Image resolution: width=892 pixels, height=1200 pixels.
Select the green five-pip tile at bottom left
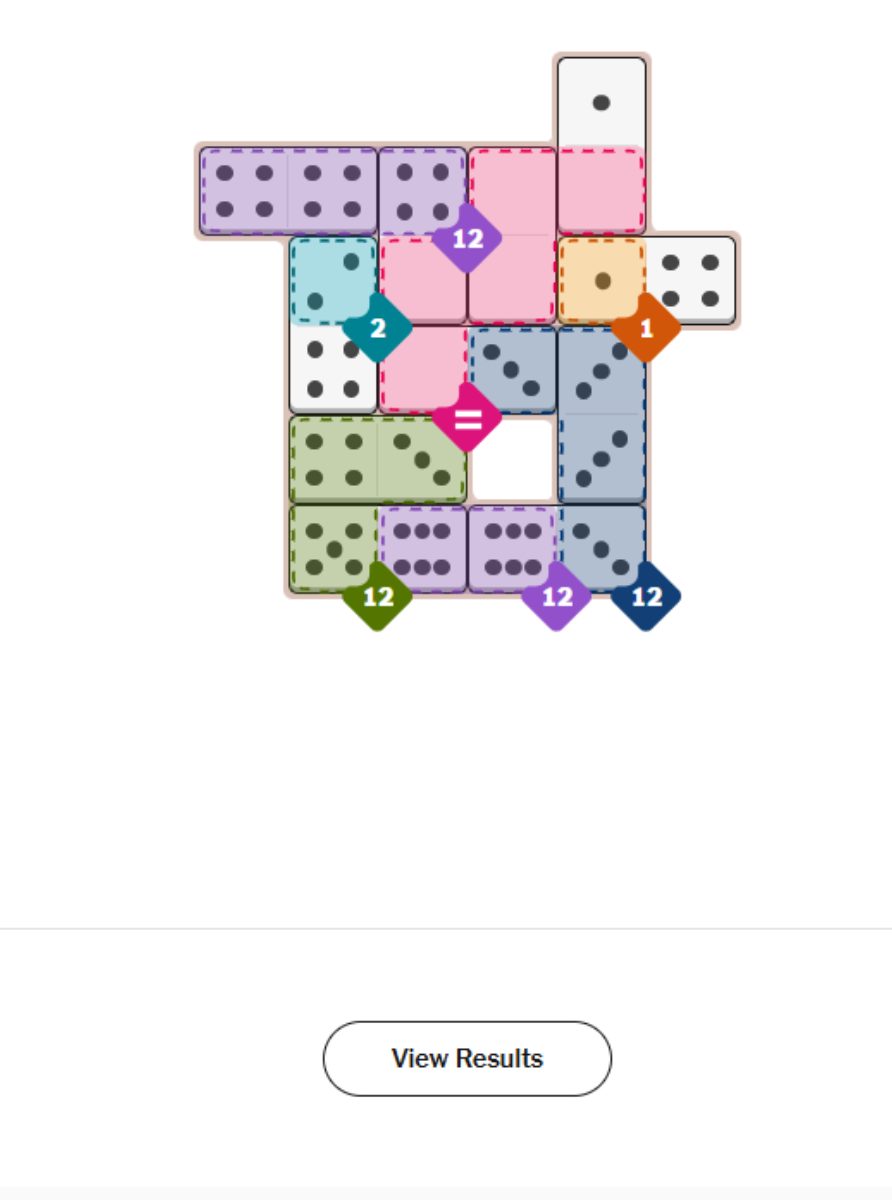coord(334,548)
